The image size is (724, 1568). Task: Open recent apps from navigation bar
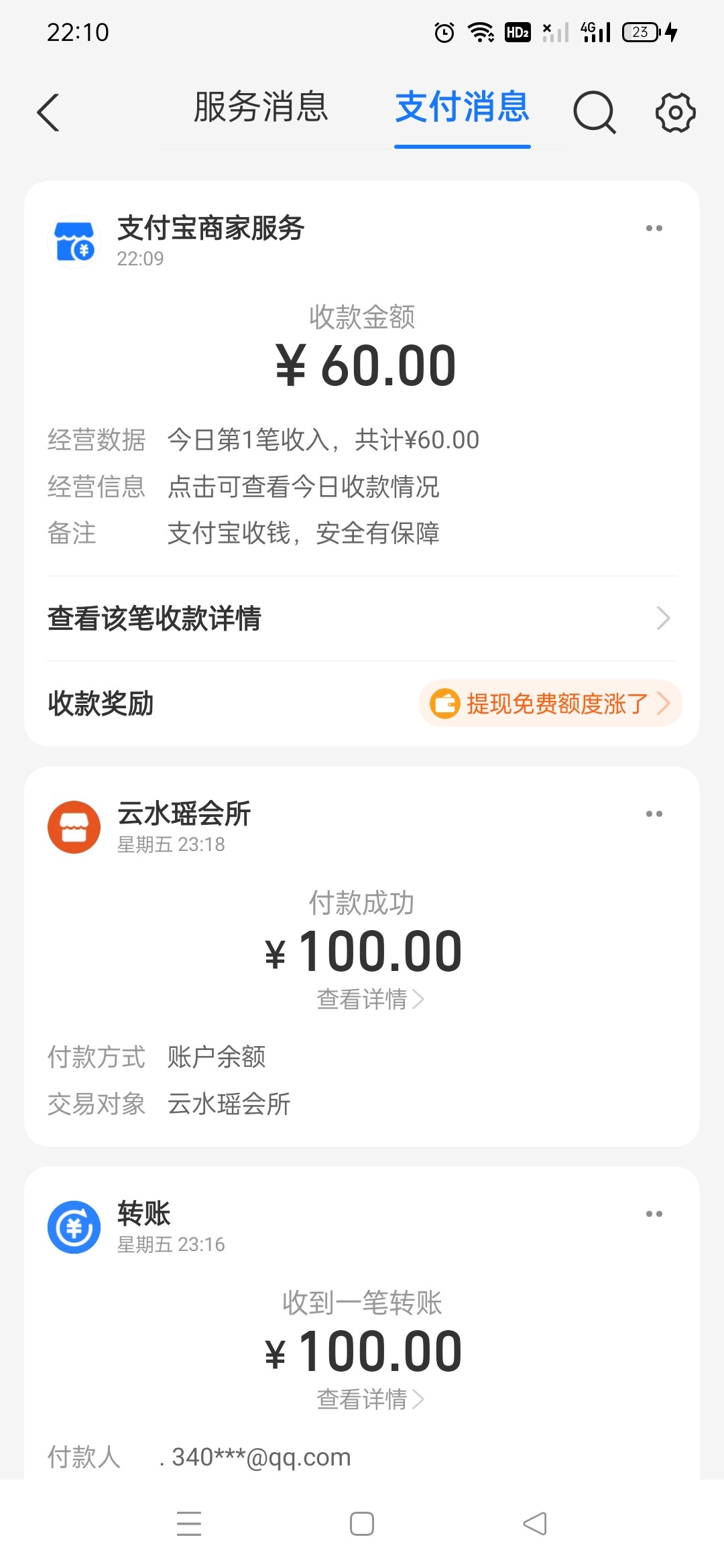[189, 1524]
